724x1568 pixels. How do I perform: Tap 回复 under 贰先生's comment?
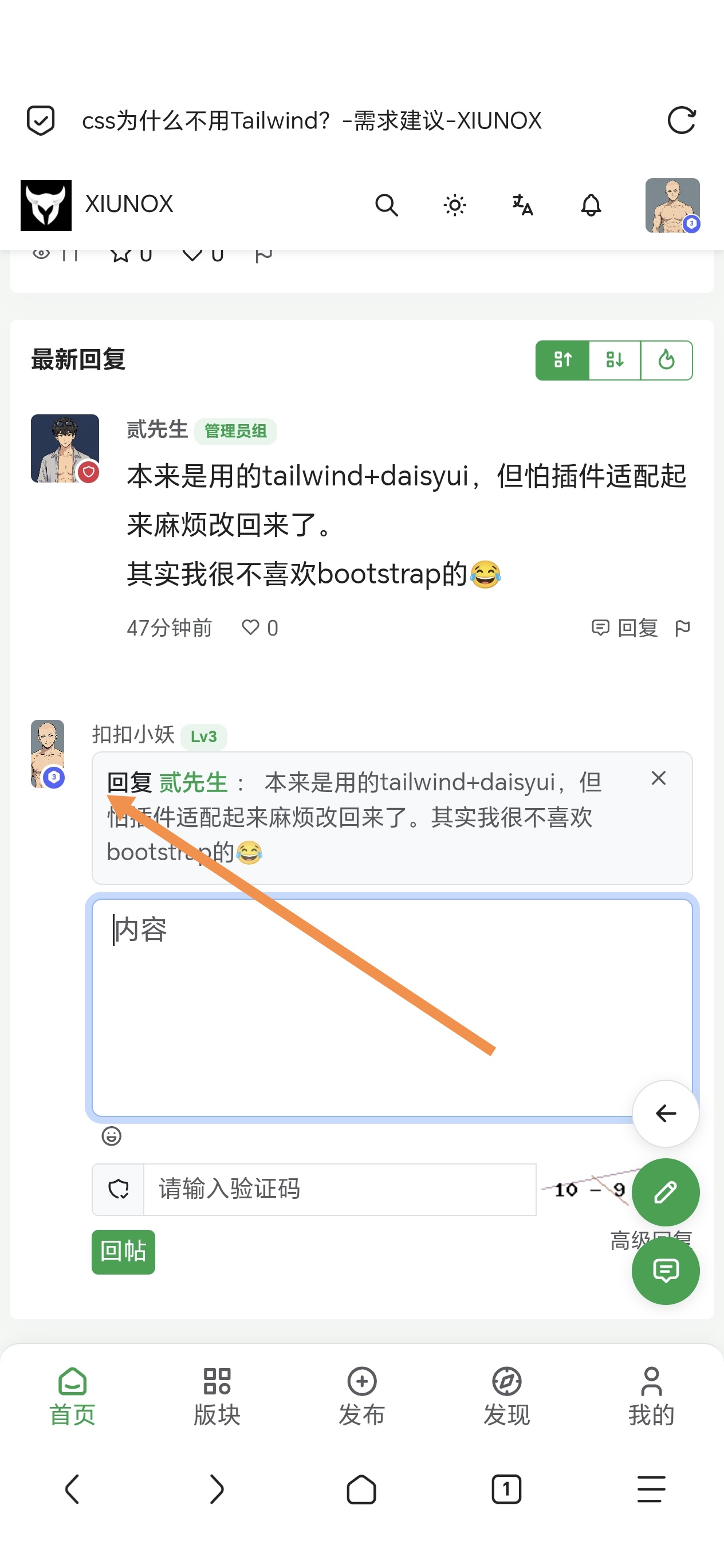[x=625, y=628]
